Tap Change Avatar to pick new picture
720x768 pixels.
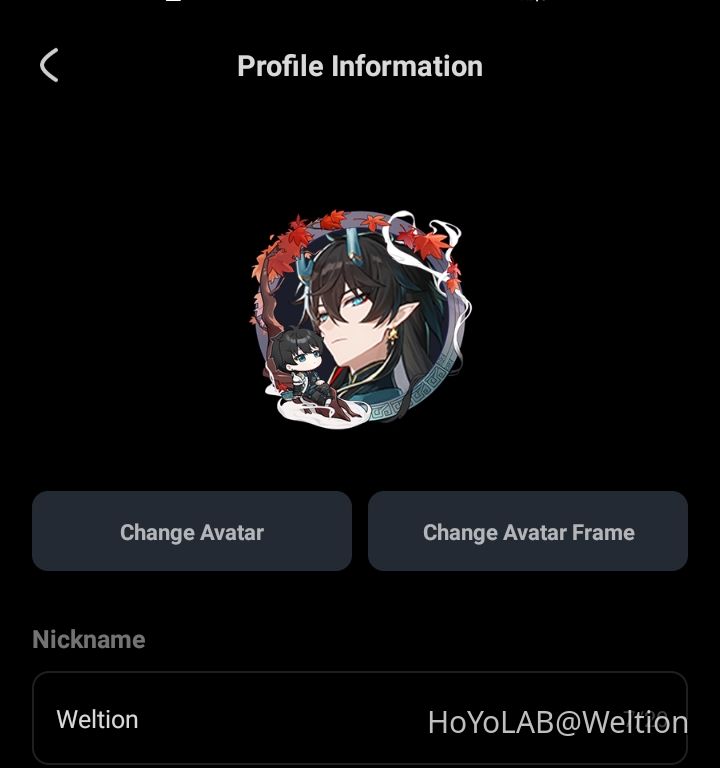pos(192,531)
